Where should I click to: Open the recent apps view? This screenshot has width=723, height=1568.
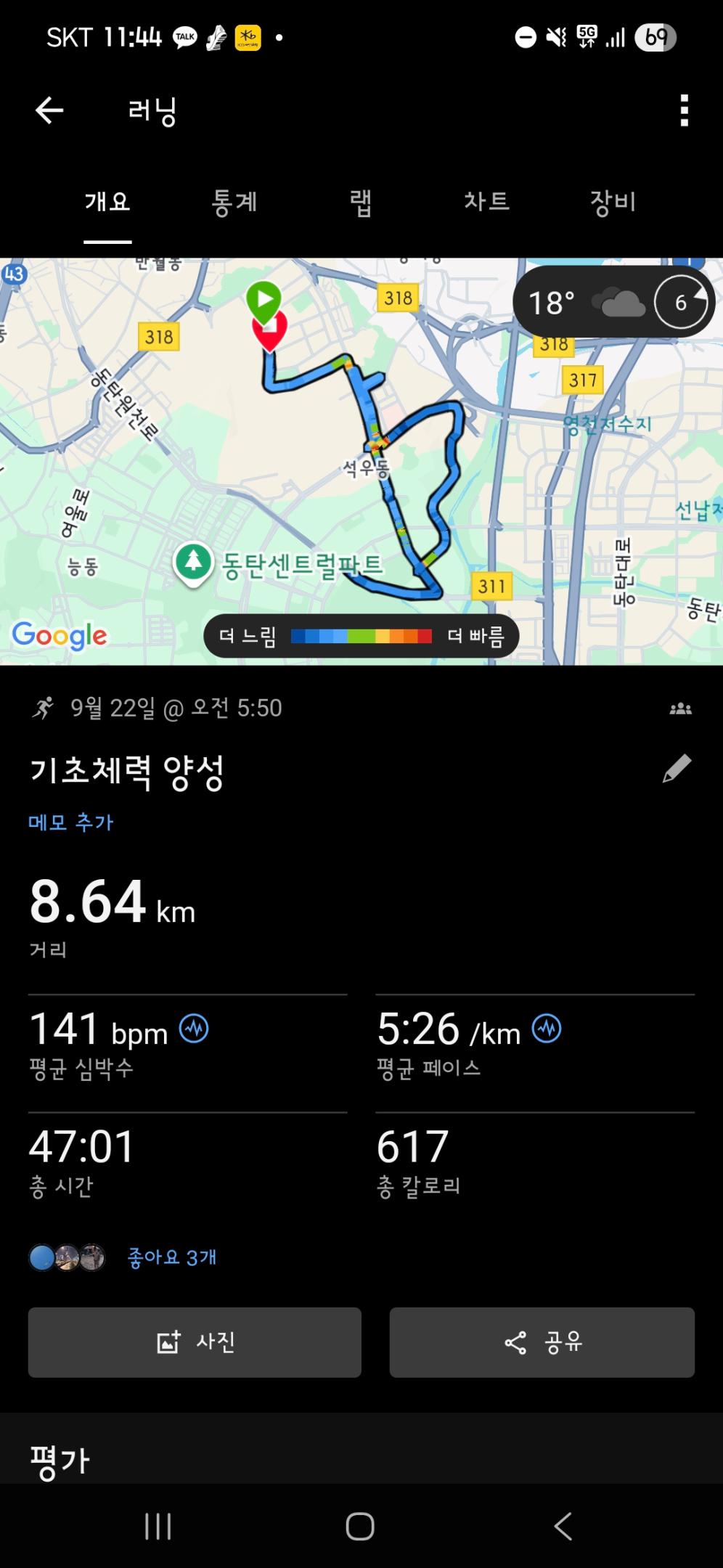pyautogui.click(x=158, y=1526)
